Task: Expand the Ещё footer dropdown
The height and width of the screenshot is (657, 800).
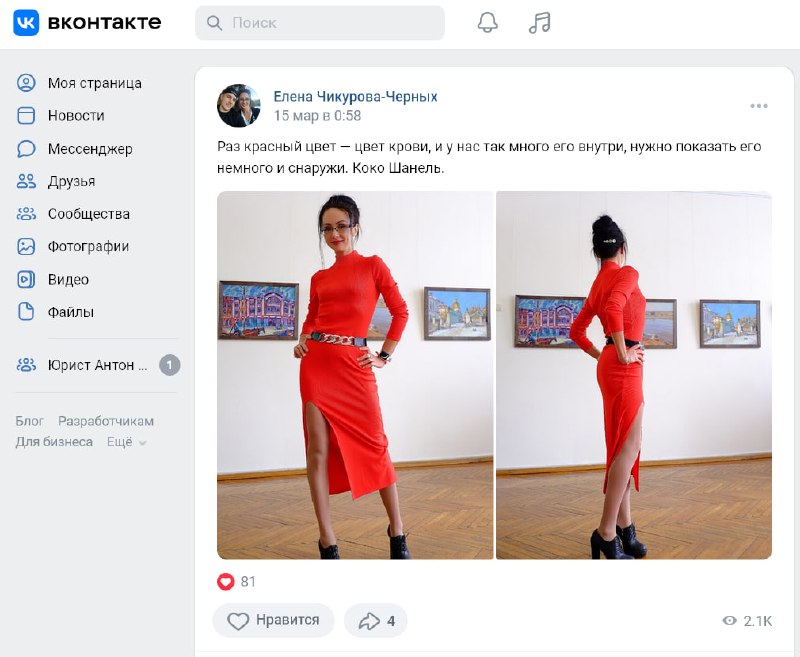Action: [127, 442]
